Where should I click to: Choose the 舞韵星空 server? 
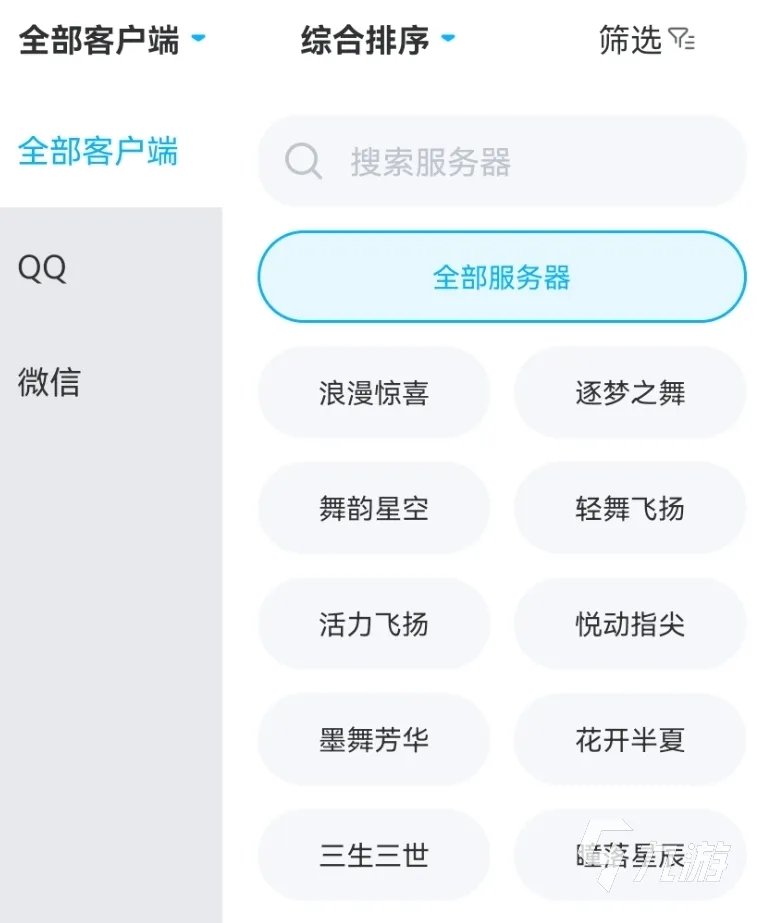[x=373, y=508]
